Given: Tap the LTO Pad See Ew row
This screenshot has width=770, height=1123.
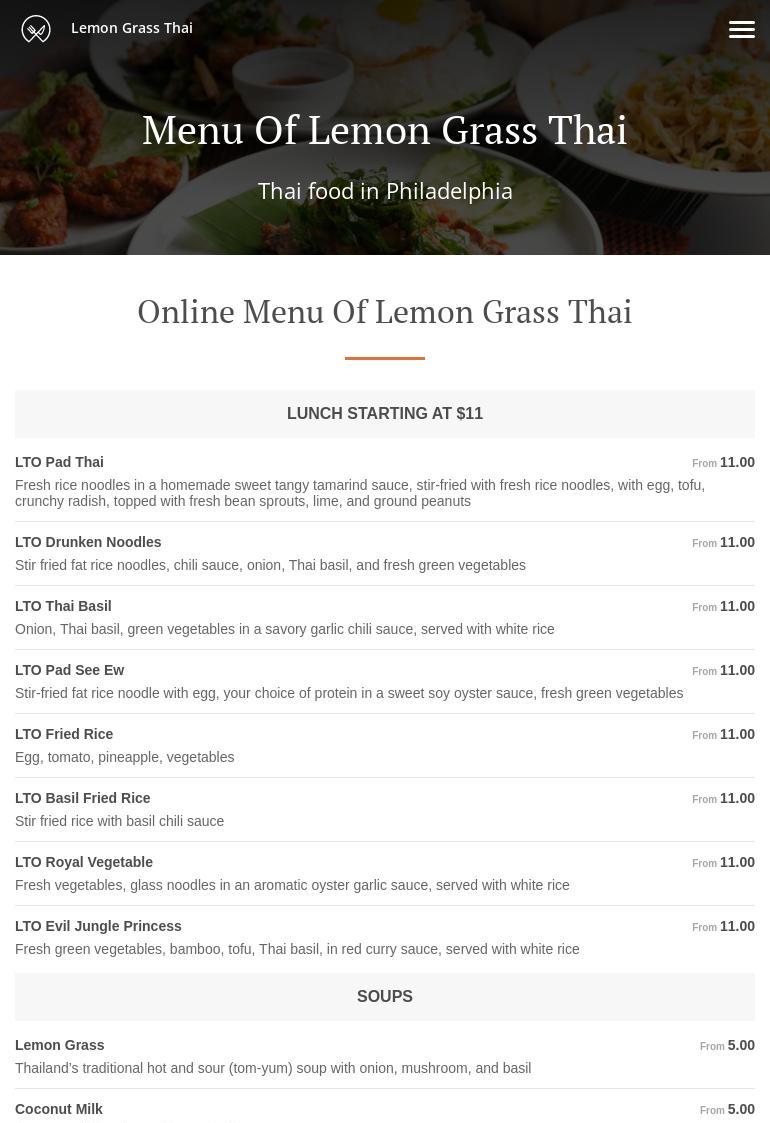Looking at the screenshot, I should click(70, 670).
